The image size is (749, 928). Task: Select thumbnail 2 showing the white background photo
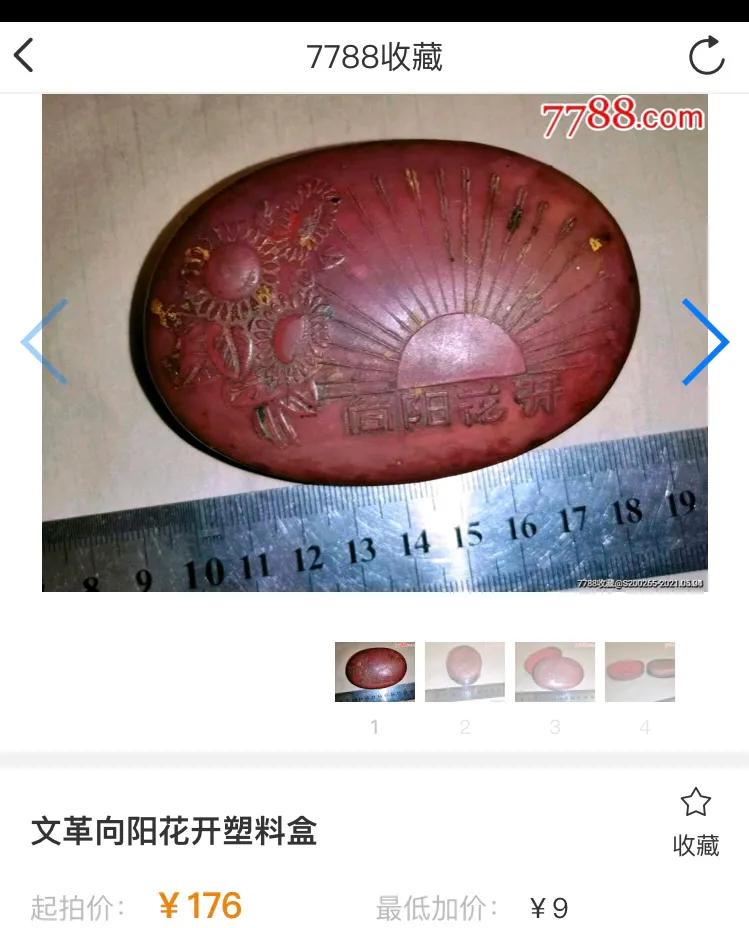pyautogui.click(x=463, y=671)
